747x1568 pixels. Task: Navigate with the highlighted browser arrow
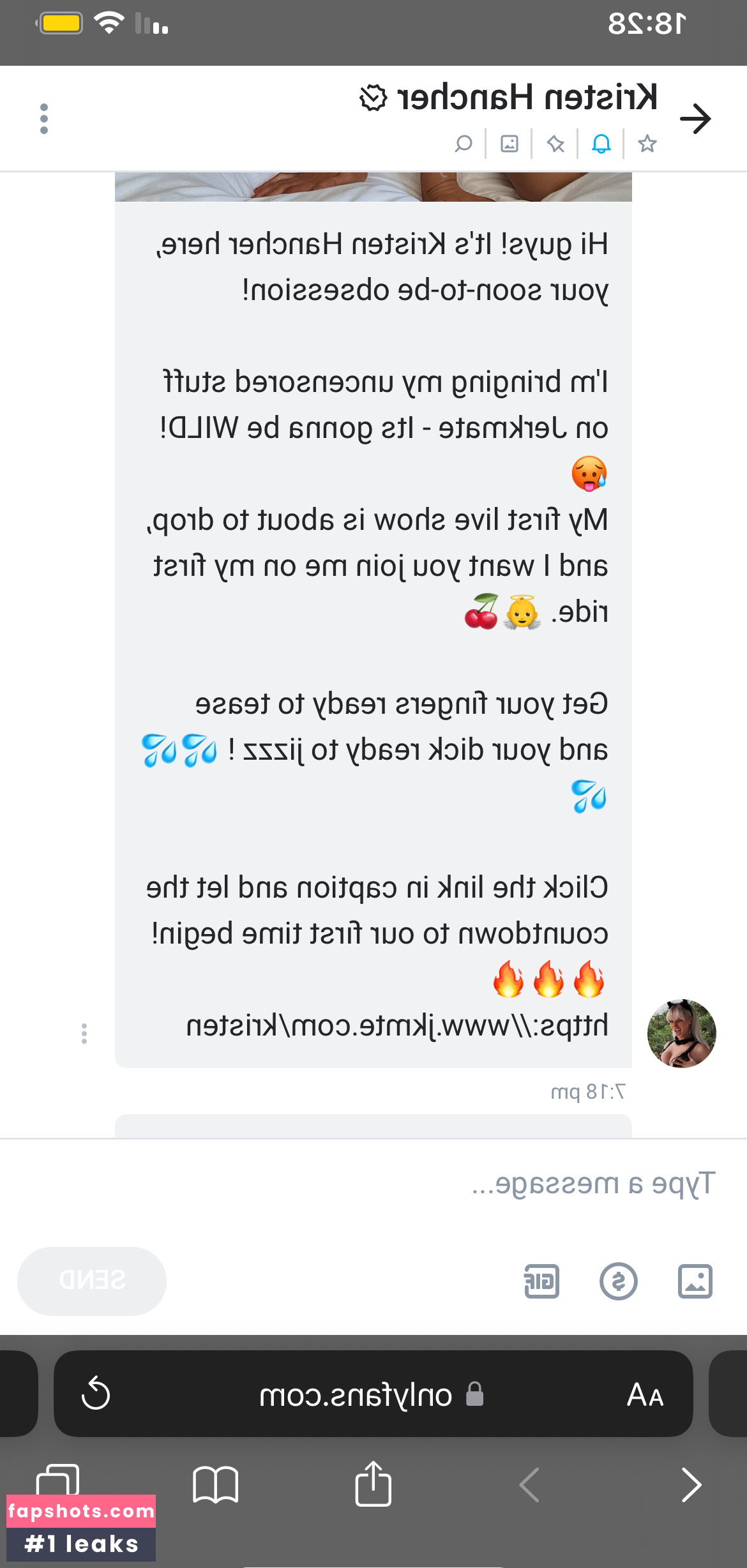click(x=691, y=1484)
